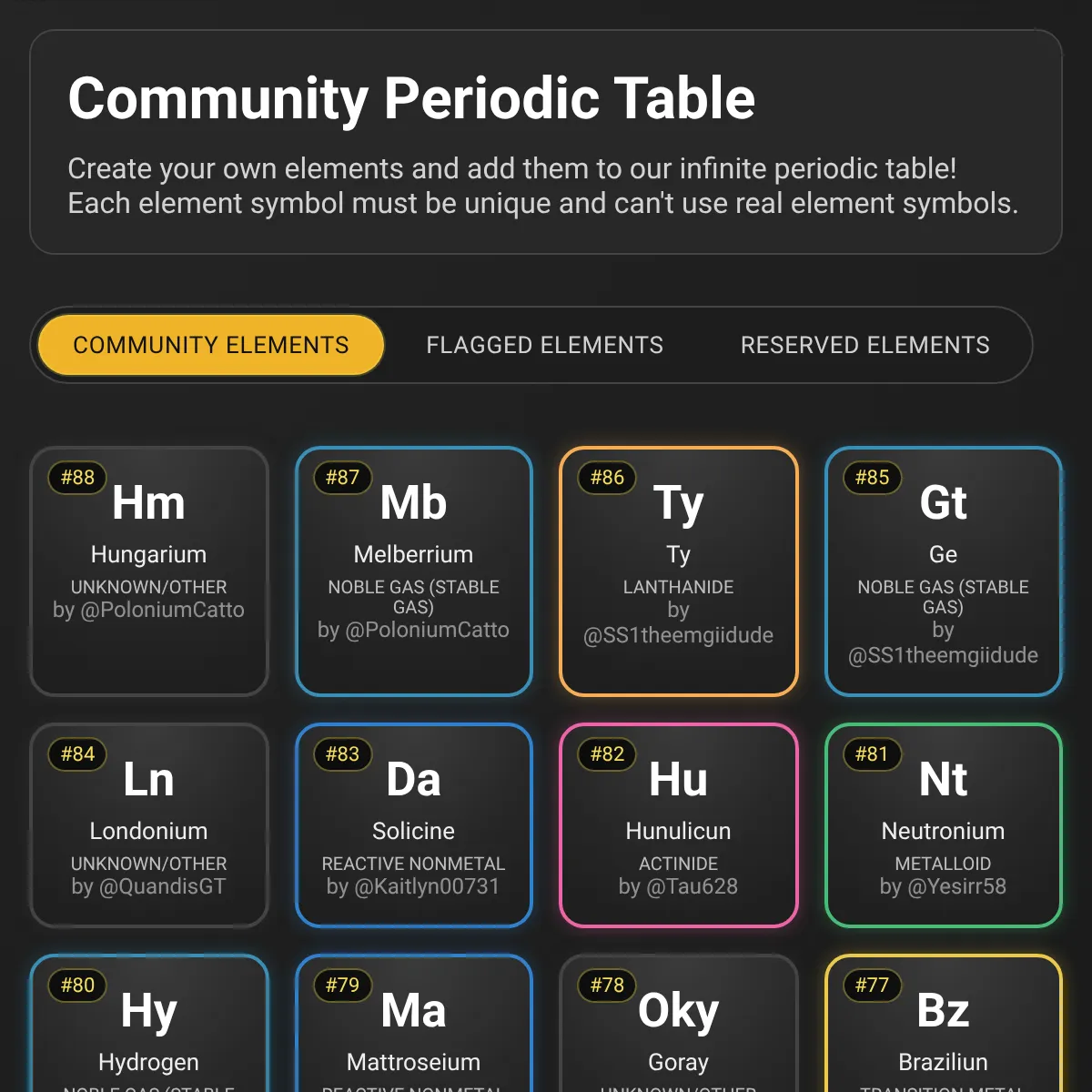The height and width of the screenshot is (1092, 1092).
Task: View element #80 Hydrogen card
Action: point(149,1024)
